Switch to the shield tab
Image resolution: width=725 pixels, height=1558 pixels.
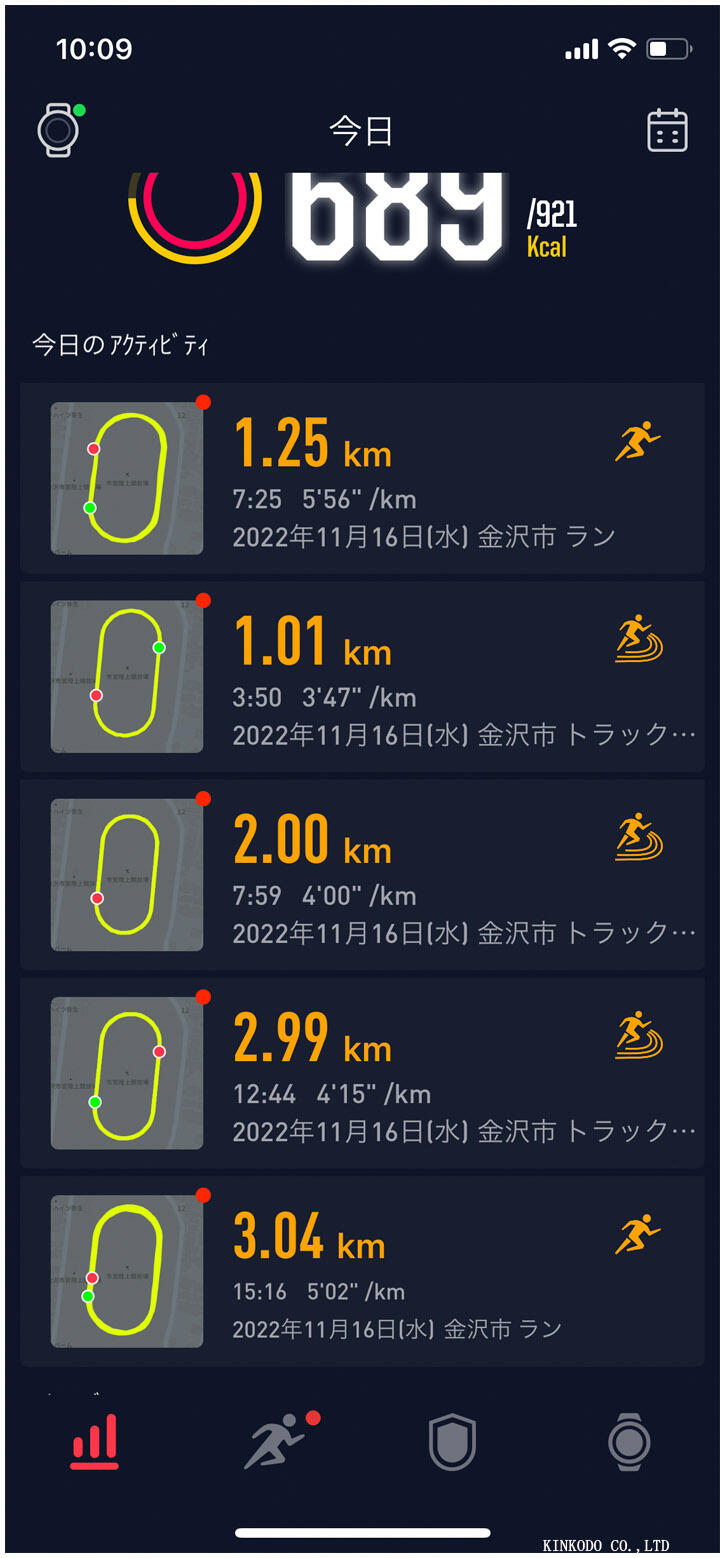[x=452, y=1442]
